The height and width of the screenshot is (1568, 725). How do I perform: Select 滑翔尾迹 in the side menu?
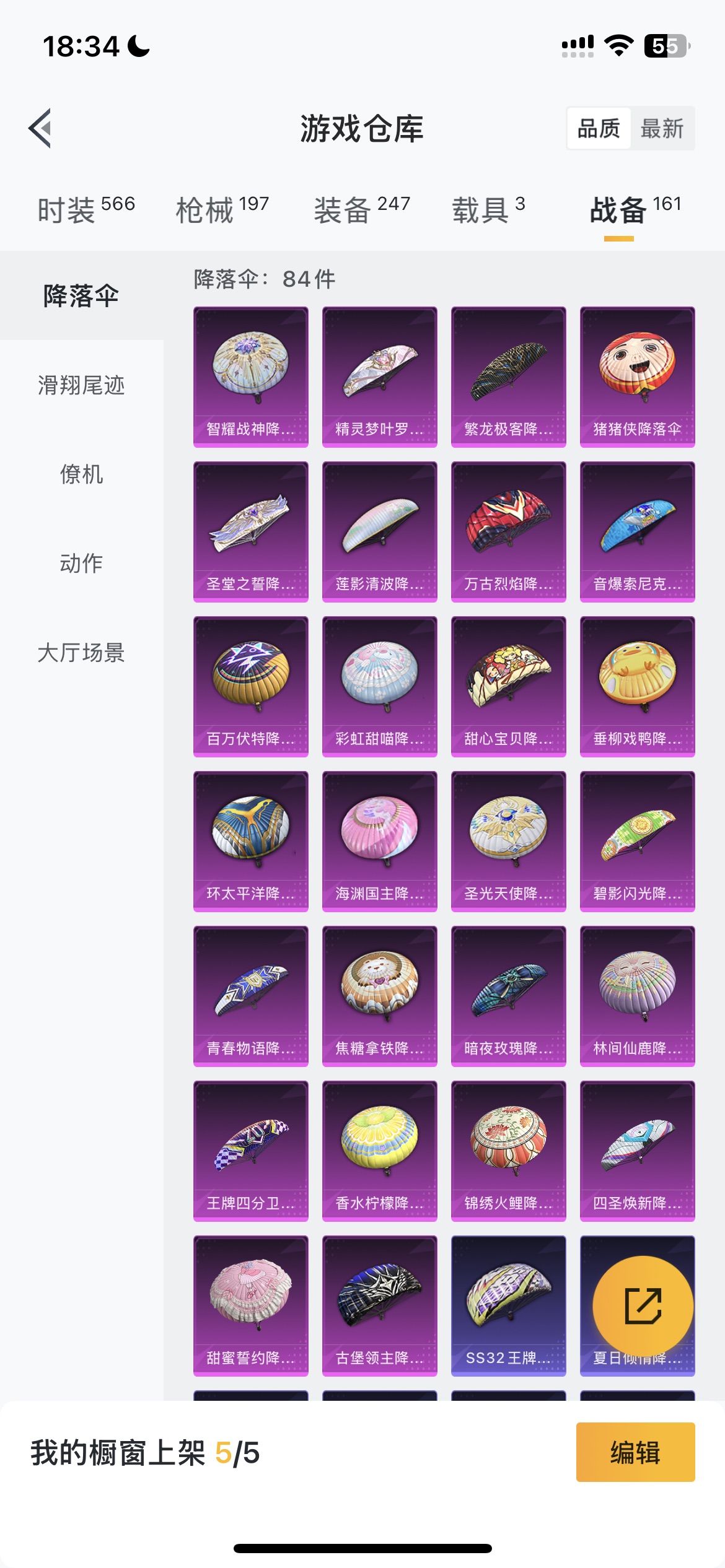(x=81, y=385)
